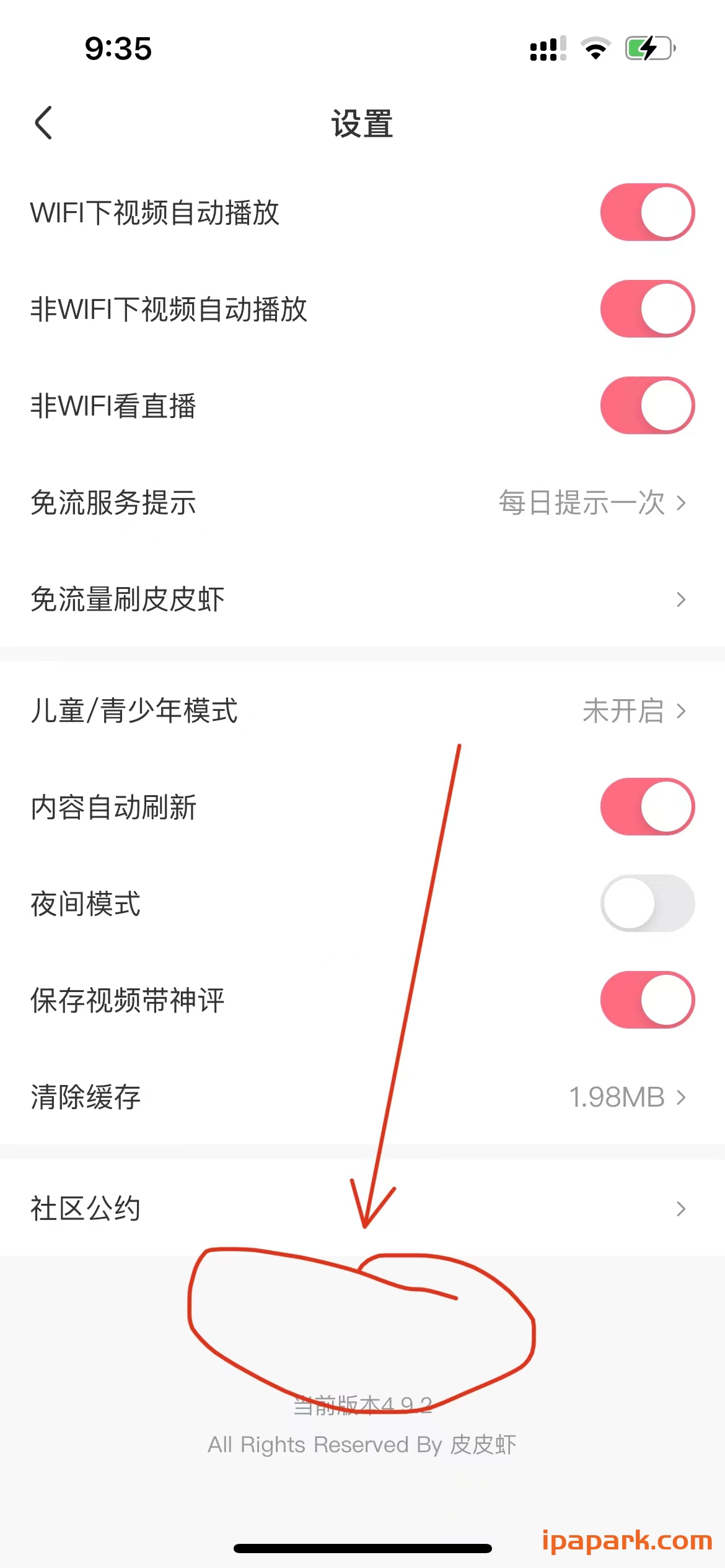Toggle off WIFI下视频自动播放
The image size is (725, 1568).
click(x=647, y=211)
